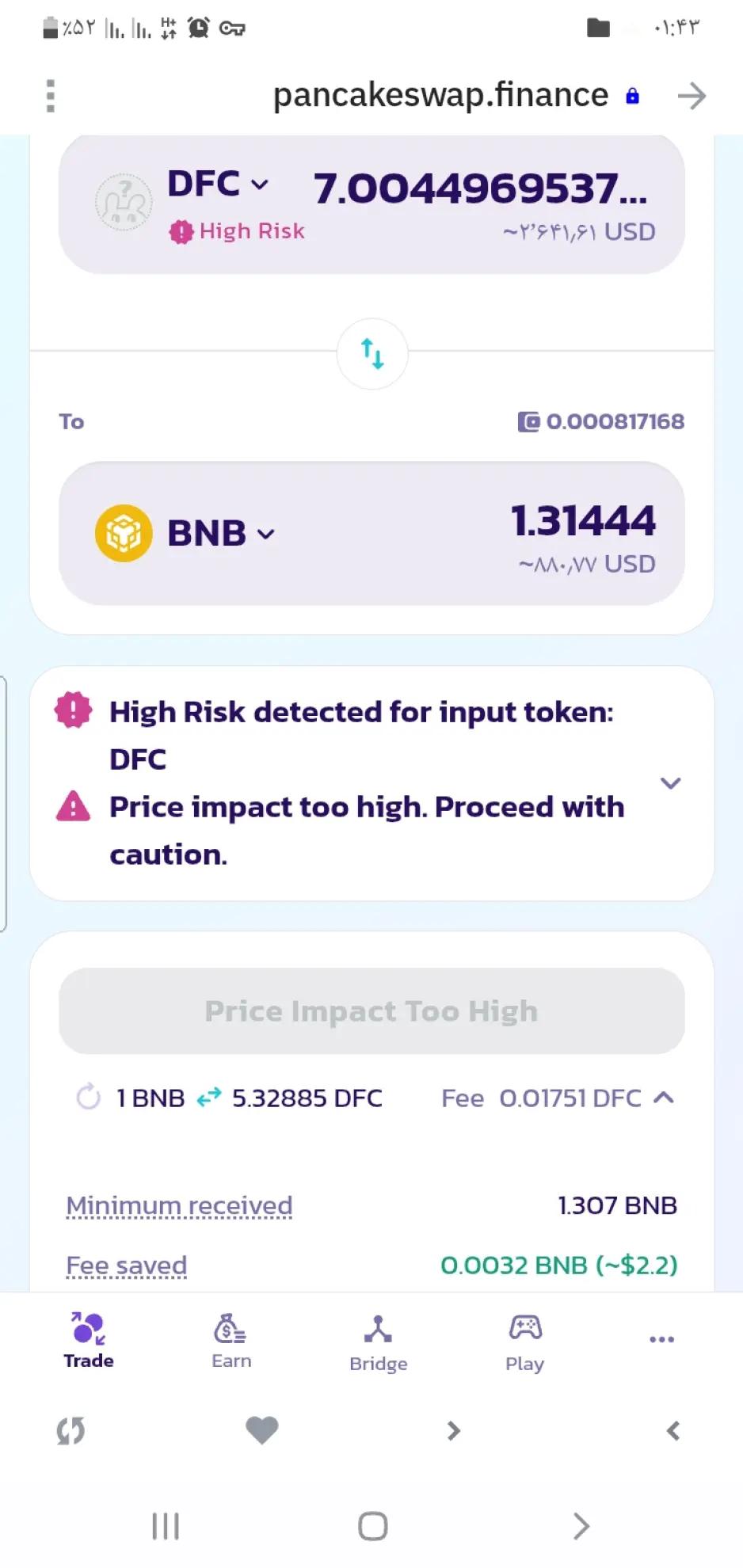Image resolution: width=743 pixels, height=1568 pixels.
Task: Edit the BNB output amount
Action: pyautogui.click(x=583, y=521)
